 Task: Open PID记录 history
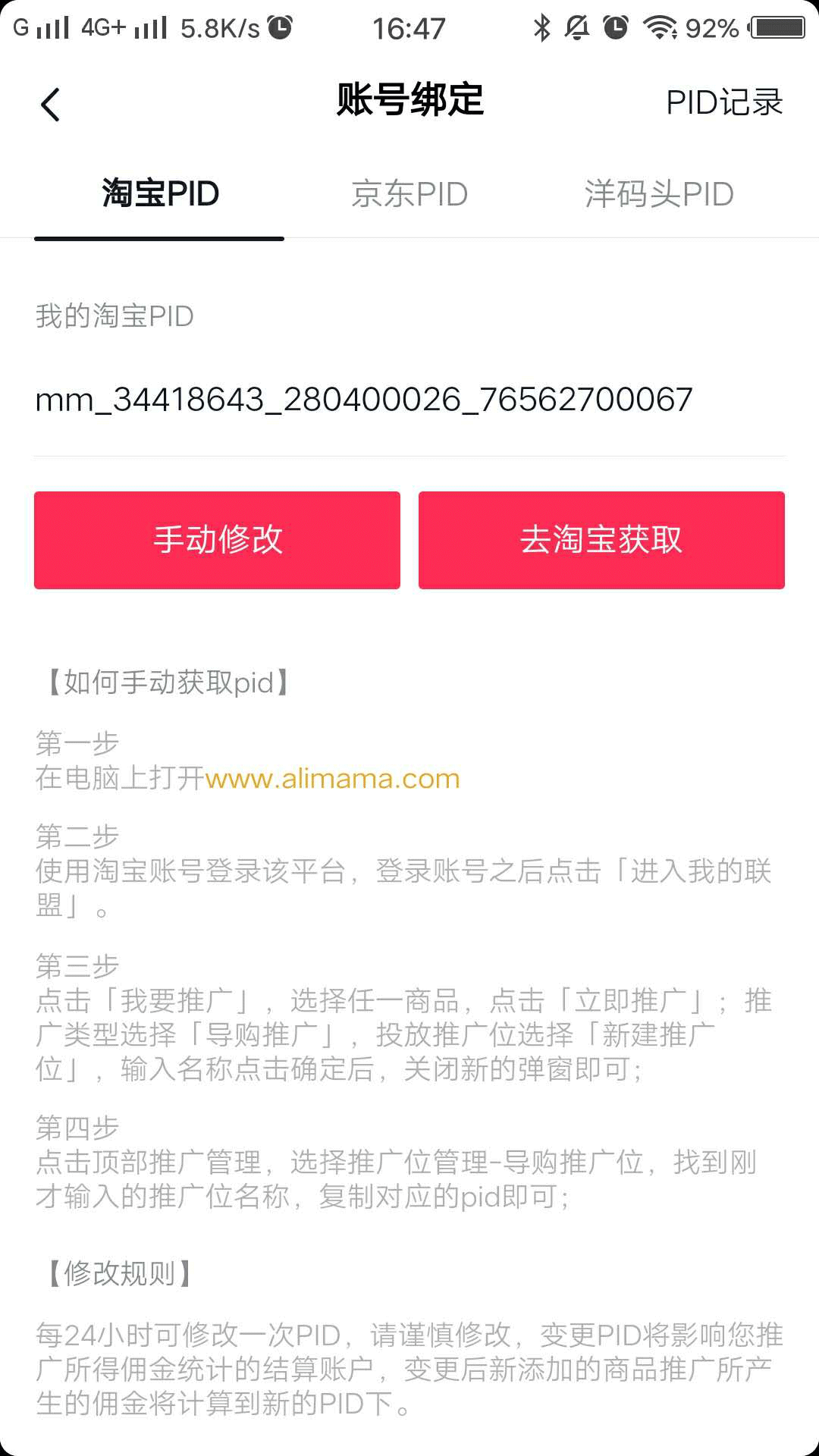pyautogui.click(x=723, y=103)
